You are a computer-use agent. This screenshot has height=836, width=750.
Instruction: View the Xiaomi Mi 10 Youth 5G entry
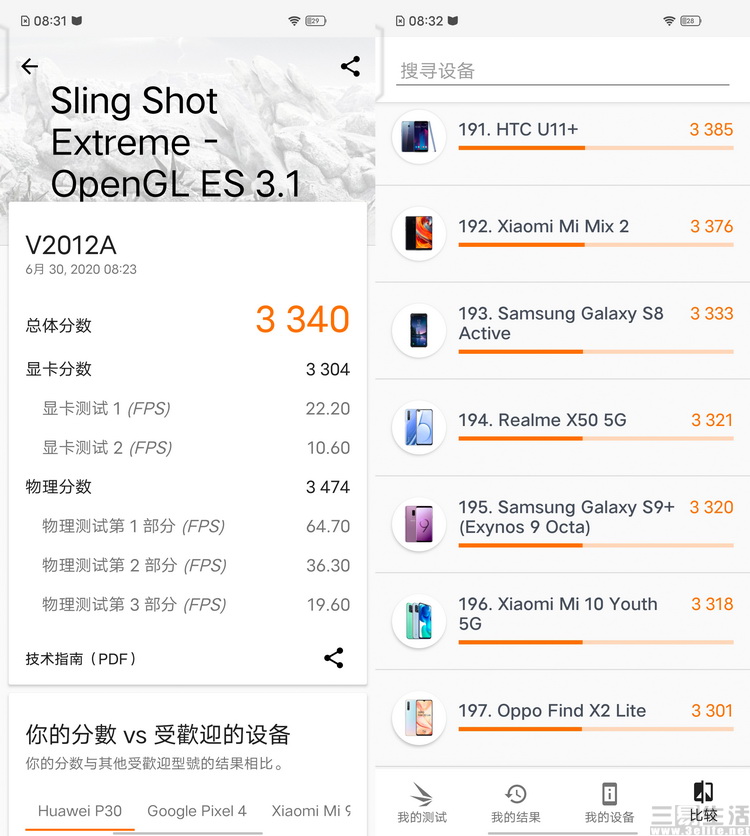(x=562, y=621)
